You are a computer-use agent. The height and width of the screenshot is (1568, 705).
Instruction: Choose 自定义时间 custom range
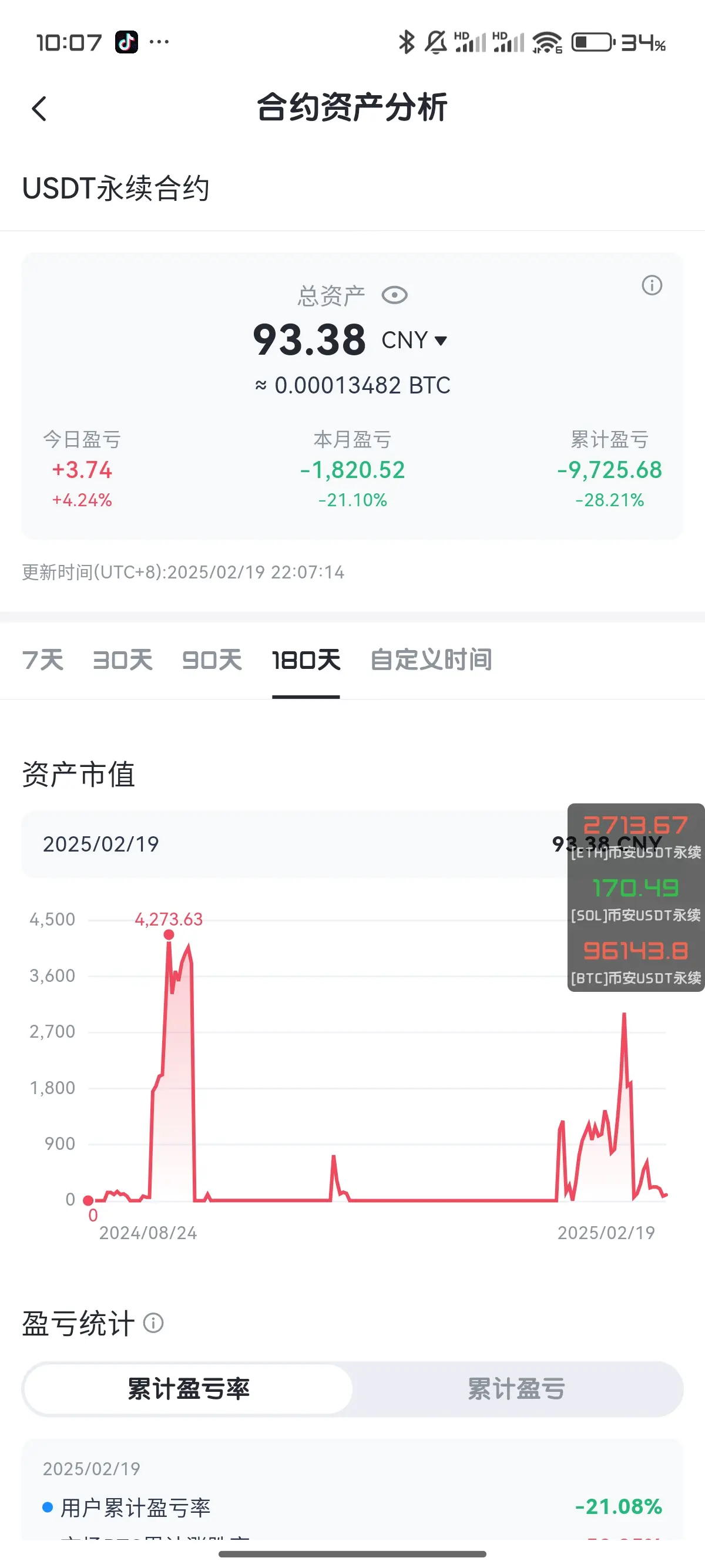tap(431, 660)
